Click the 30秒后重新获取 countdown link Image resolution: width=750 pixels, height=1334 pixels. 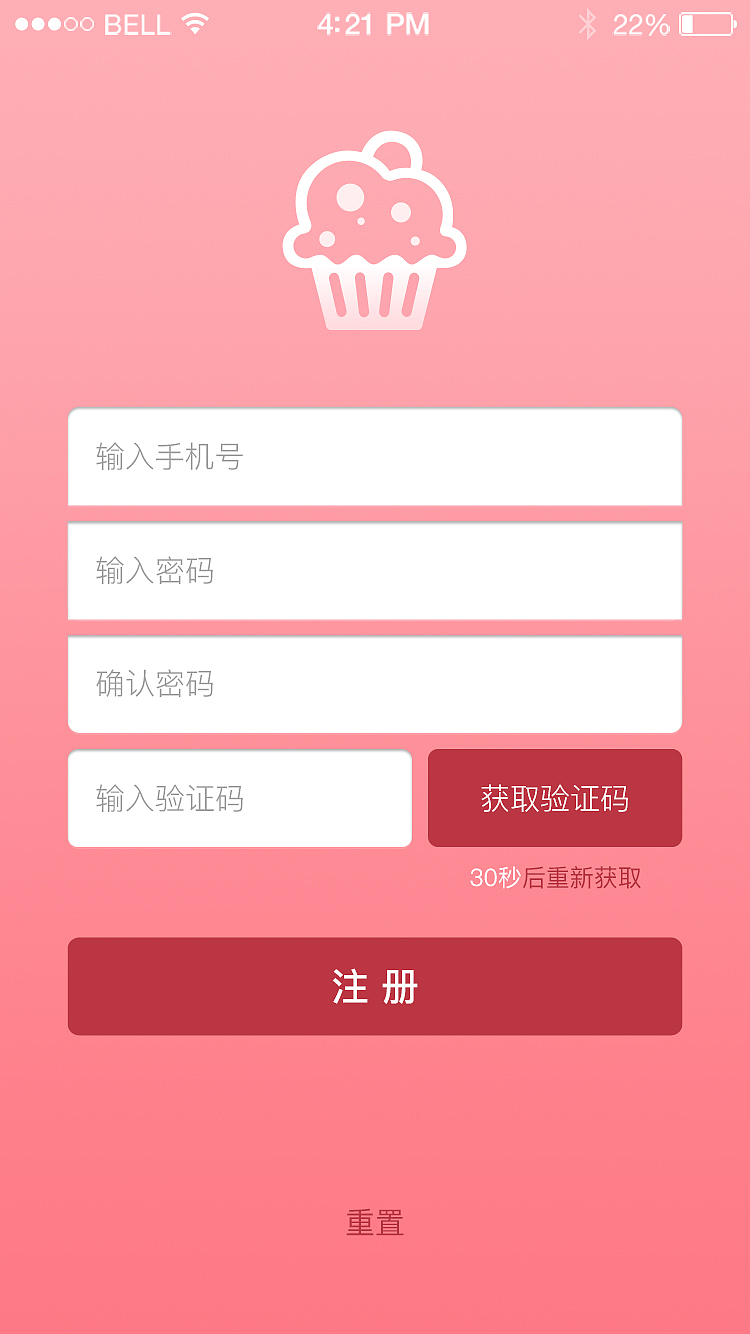pos(556,877)
